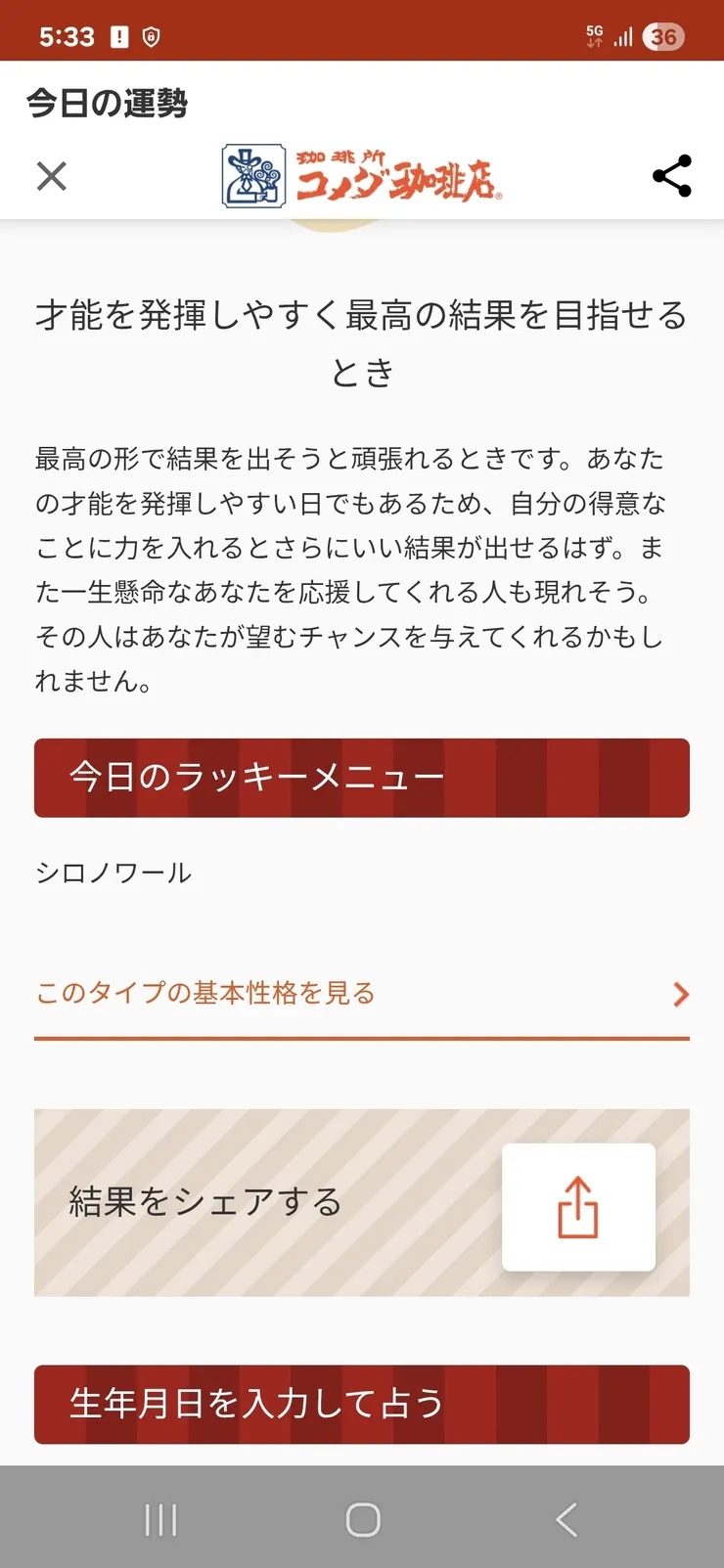Expand このタイプの基本性格を見る with its chevron arrow
The width and height of the screenshot is (724, 1568).
[x=681, y=995]
